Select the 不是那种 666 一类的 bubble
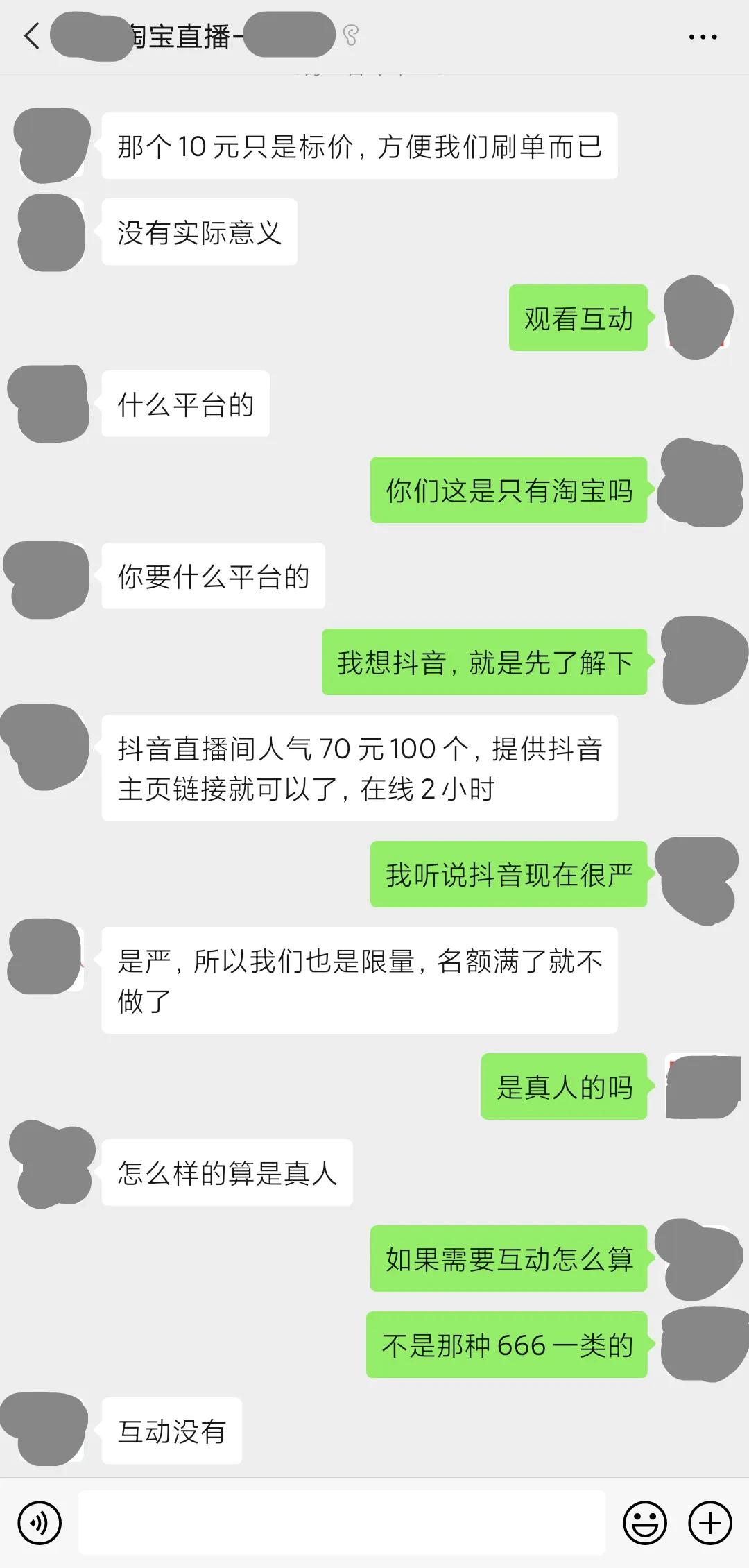 tap(506, 1346)
